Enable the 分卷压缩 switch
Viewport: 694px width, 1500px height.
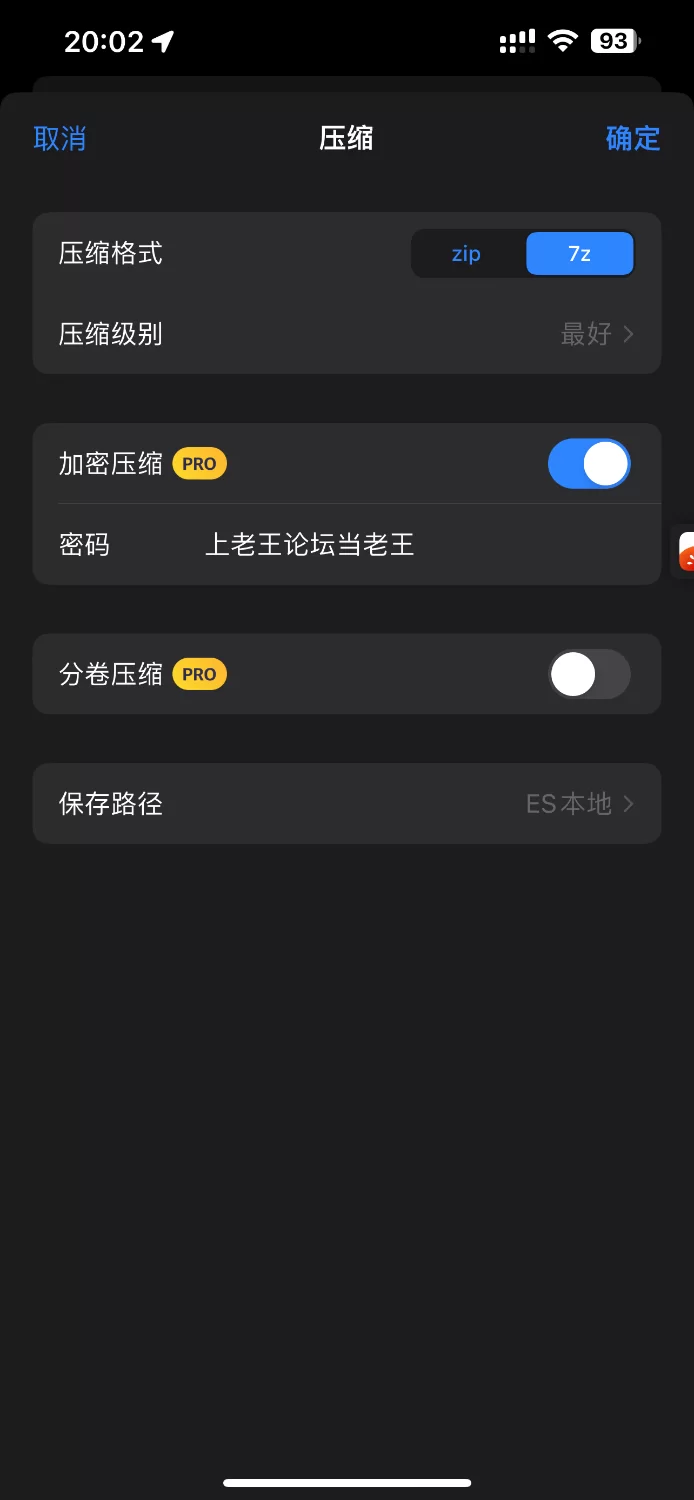click(x=589, y=674)
